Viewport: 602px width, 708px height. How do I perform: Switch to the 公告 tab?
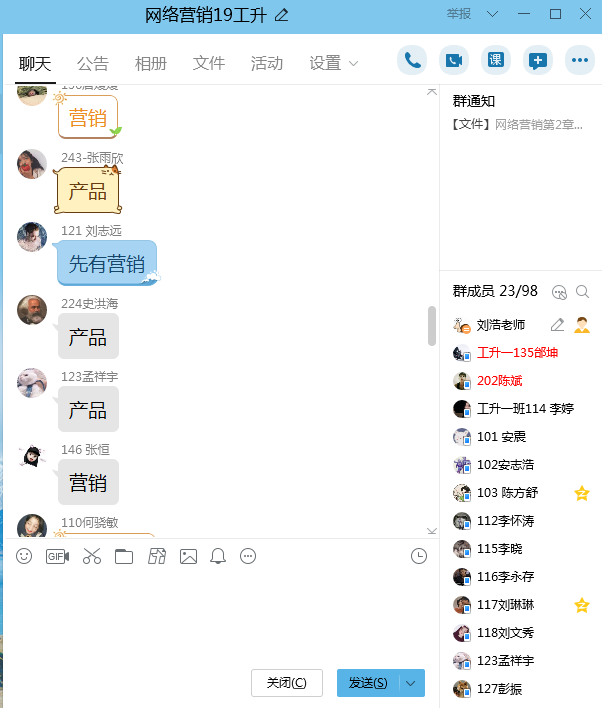click(93, 63)
